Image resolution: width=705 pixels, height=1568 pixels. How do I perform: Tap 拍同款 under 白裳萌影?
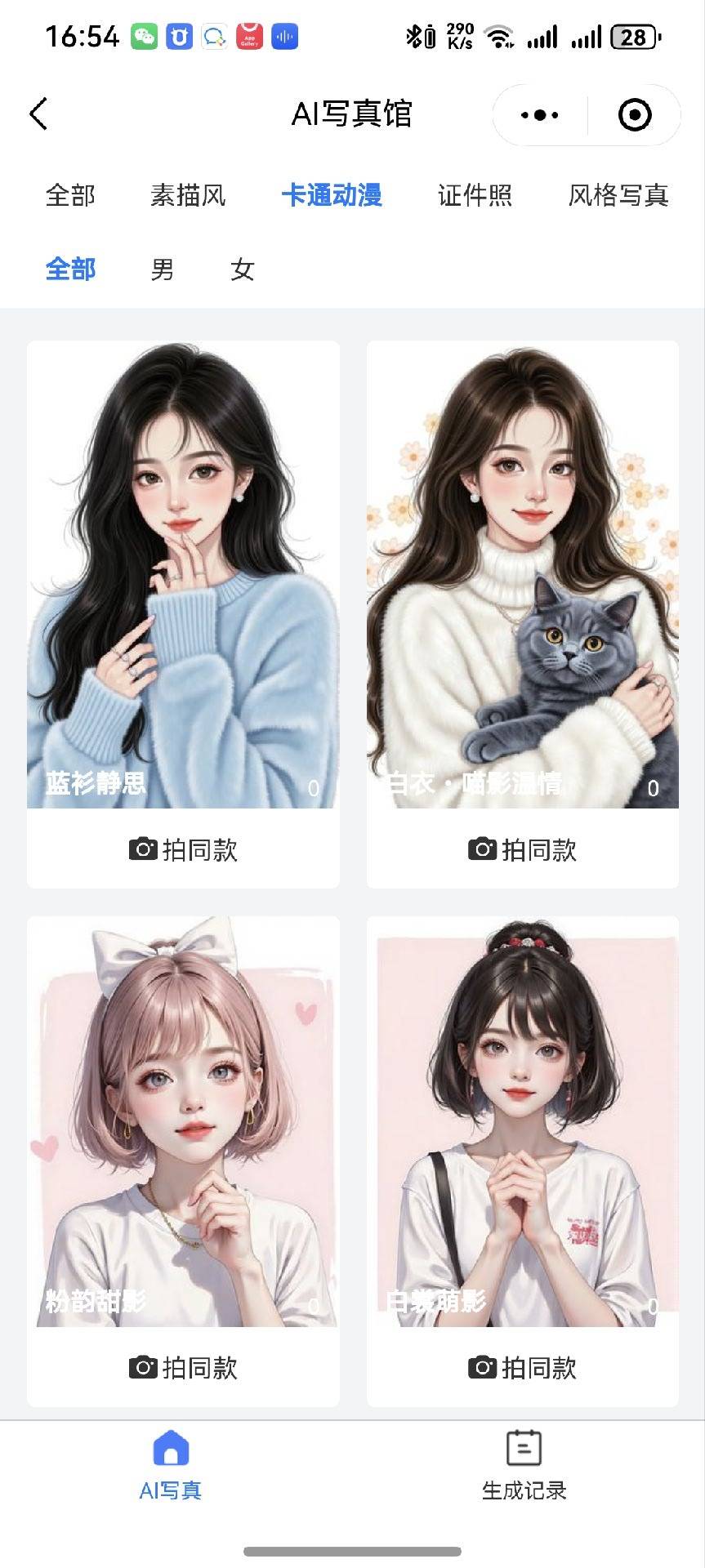pyautogui.click(x=522, y=1367)
